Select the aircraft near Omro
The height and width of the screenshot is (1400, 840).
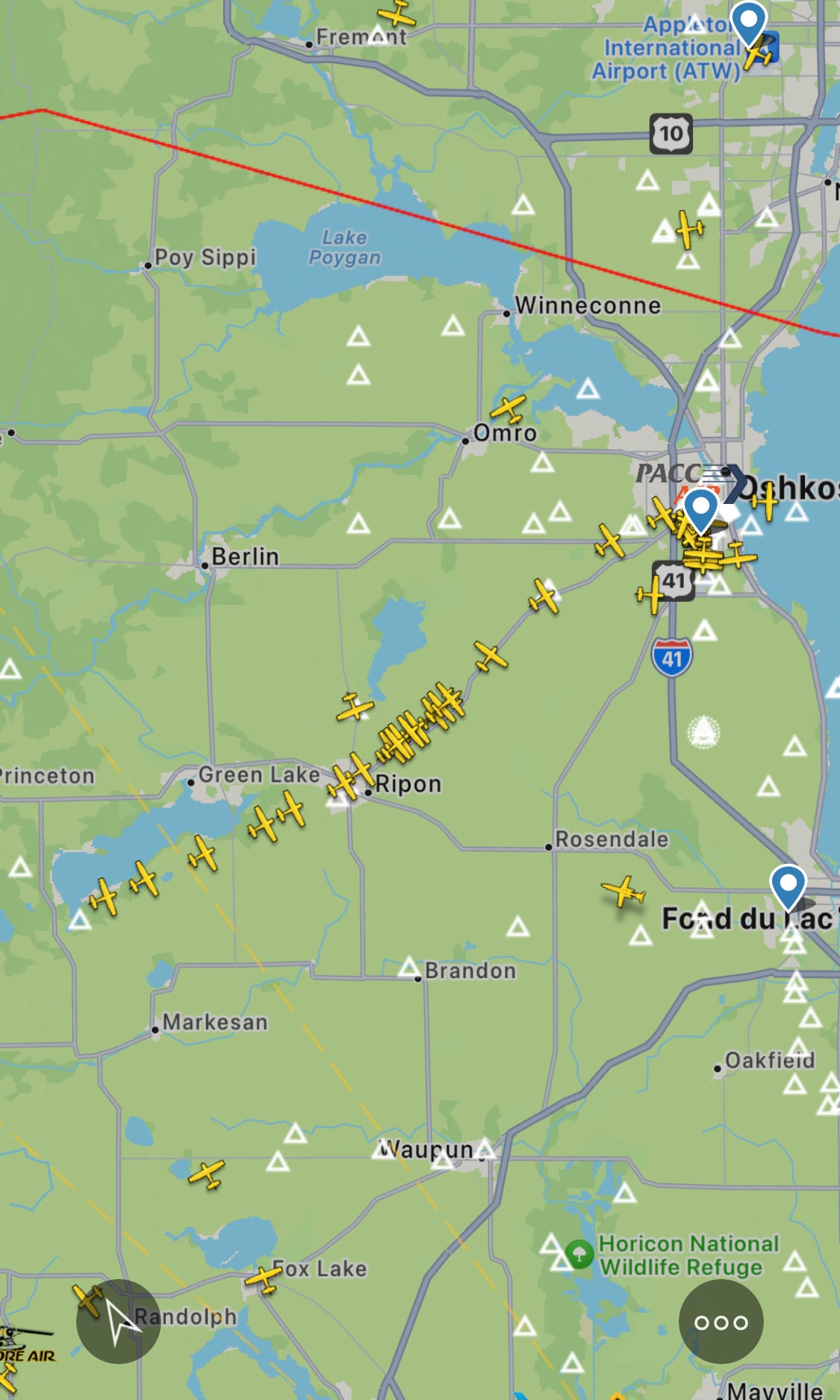coord(508,409)
